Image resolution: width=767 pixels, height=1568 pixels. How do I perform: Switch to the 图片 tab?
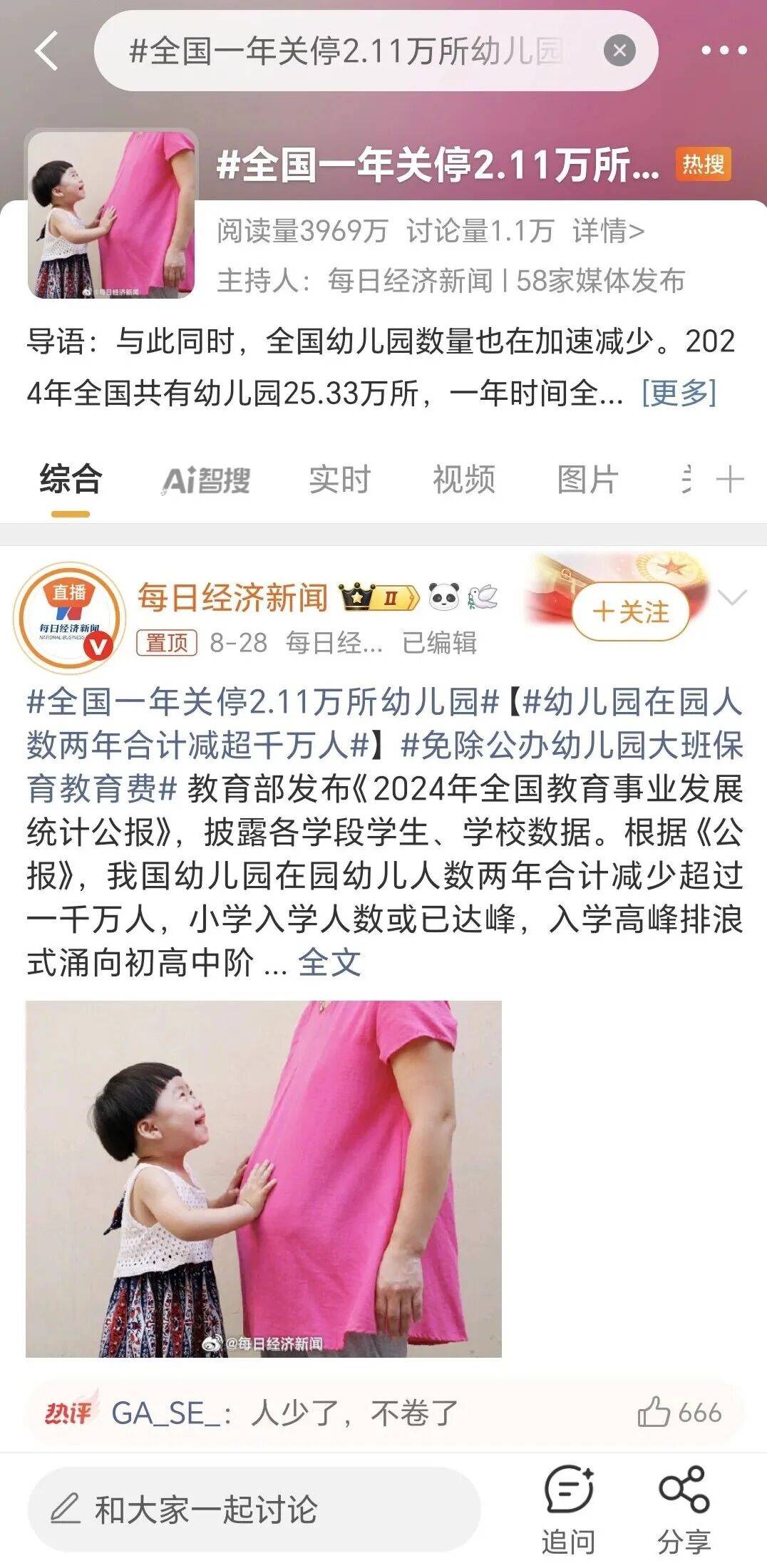point(587,480)
